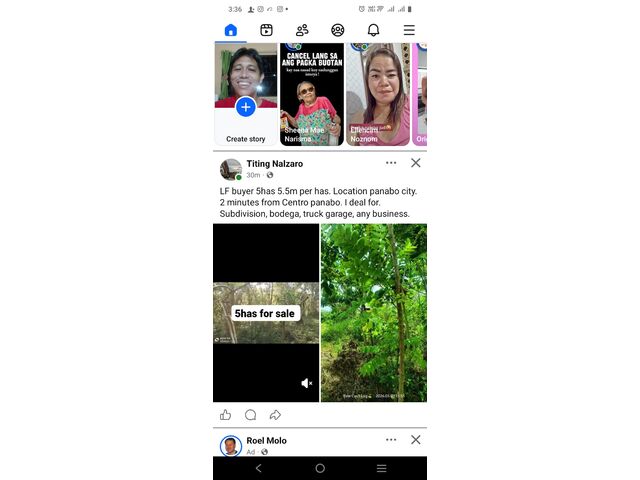Go back using system navigation
This screenshot has height=480, width=640.
(x=259, y=468)
